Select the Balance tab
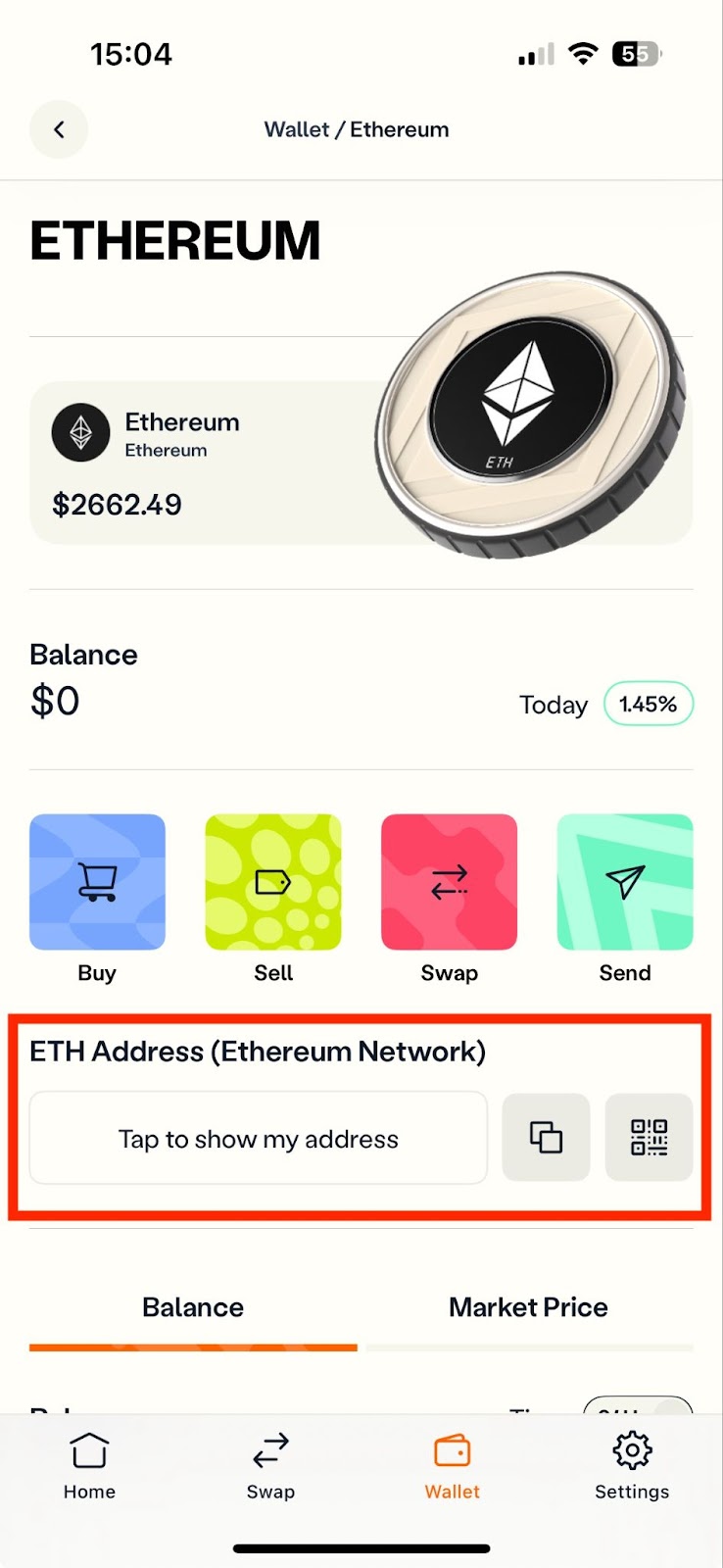This screenshot has width=723, height=1568. coord(193,1307)
